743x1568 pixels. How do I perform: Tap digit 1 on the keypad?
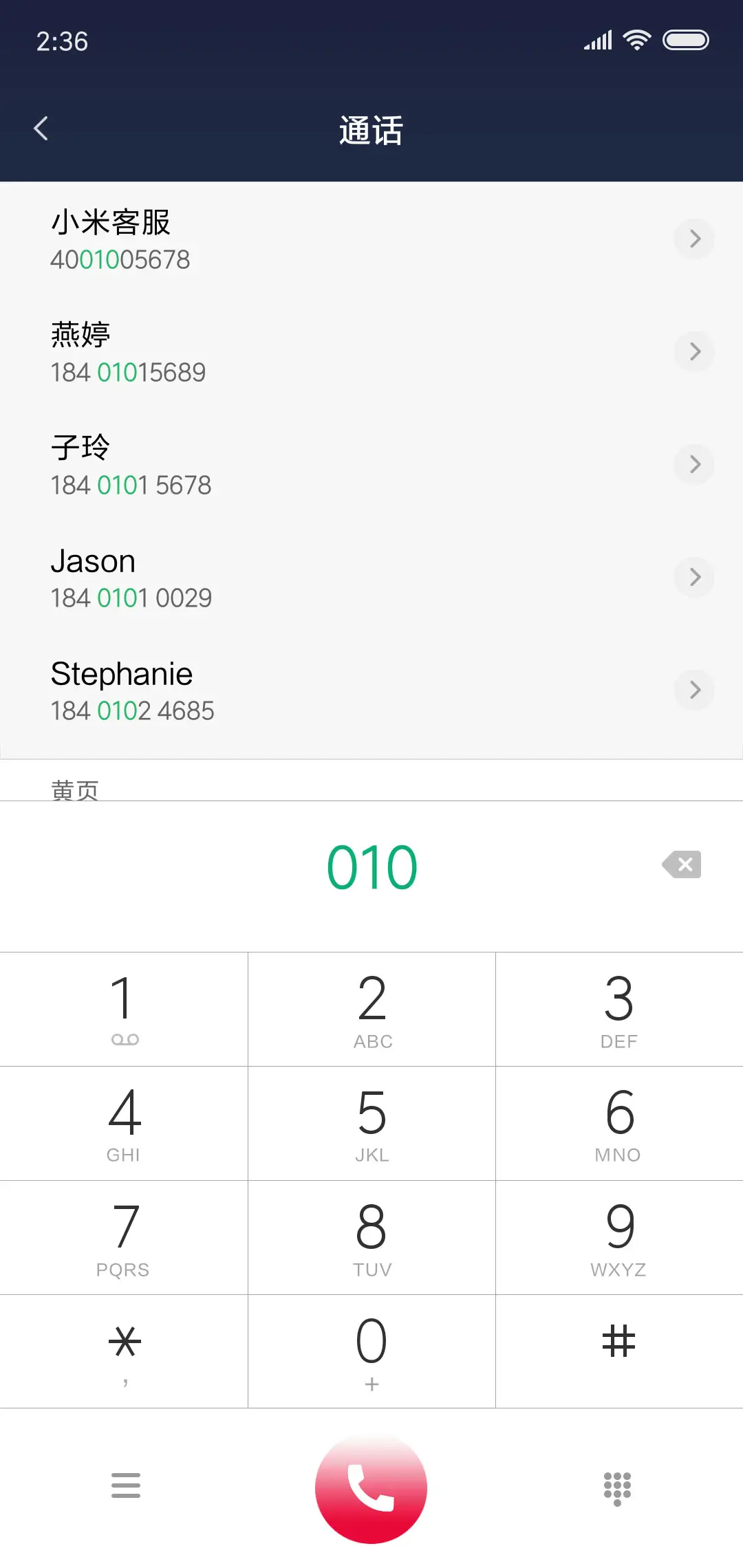[x=124, y=1009]
